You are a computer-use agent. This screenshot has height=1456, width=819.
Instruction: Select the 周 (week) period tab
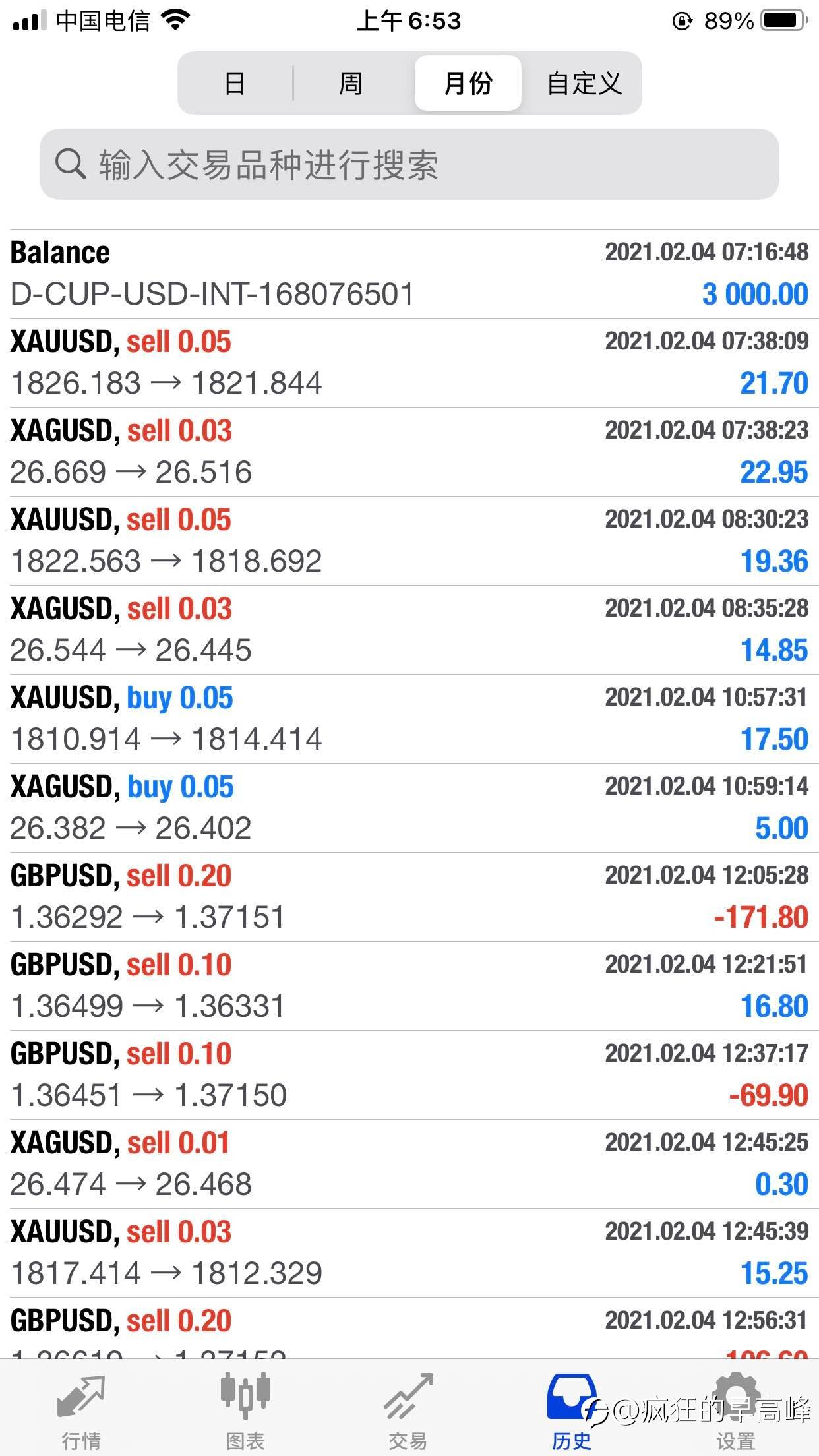pos(351,83)
